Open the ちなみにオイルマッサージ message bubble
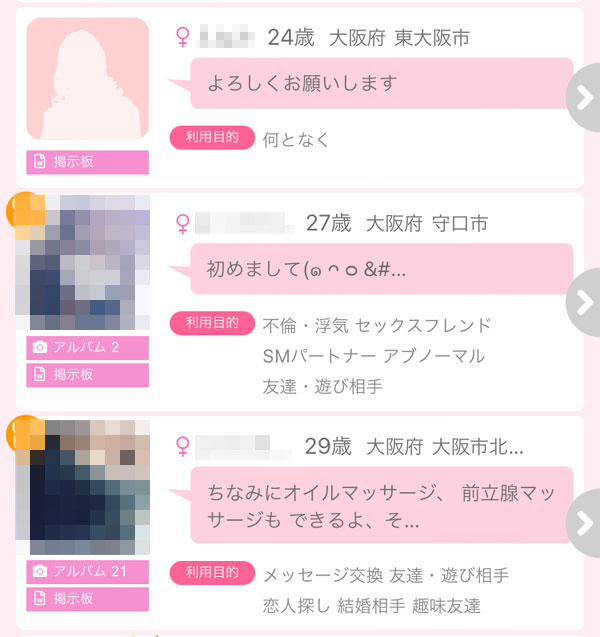600x637 pixels. tap(380, 505)
